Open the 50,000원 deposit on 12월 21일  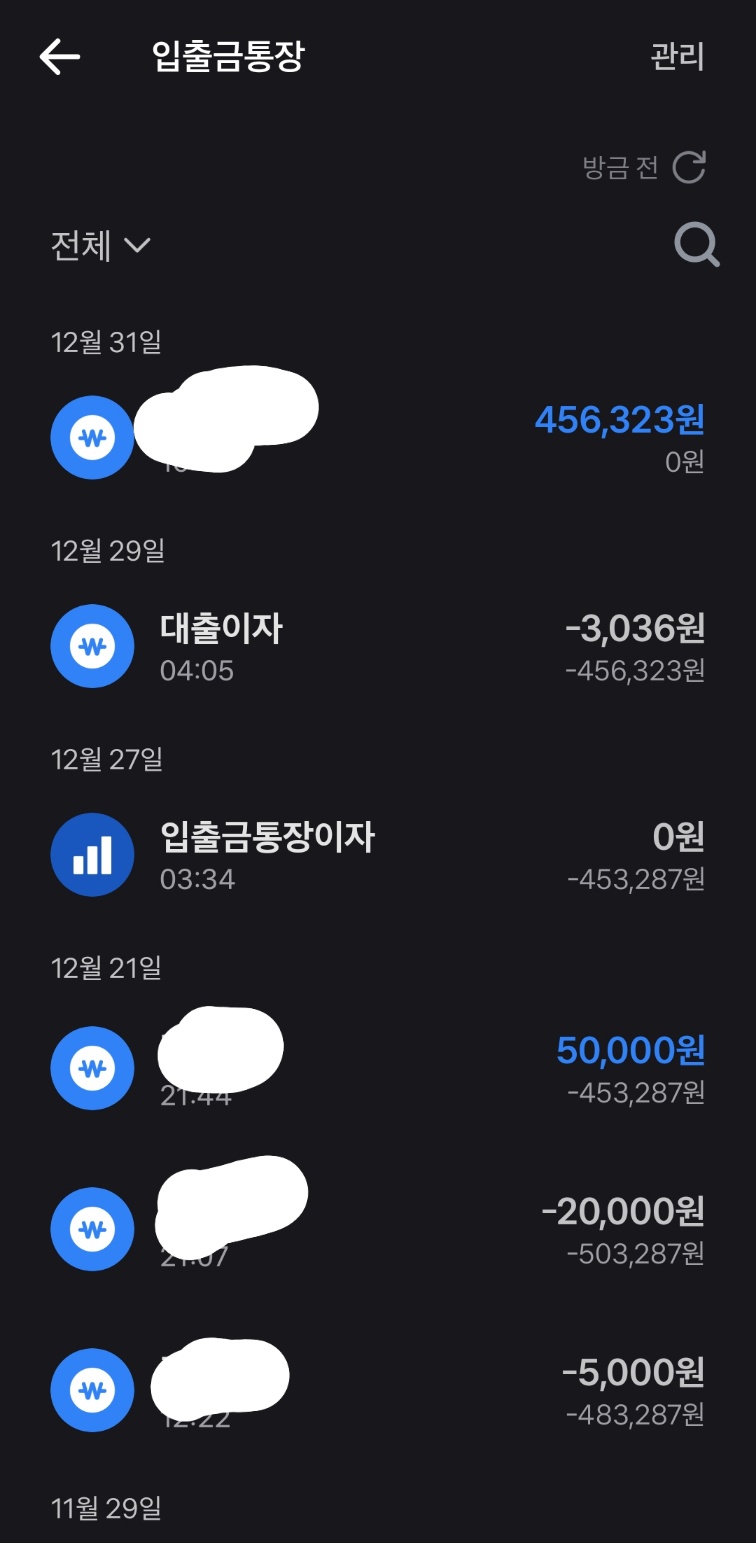(378, 1068)
